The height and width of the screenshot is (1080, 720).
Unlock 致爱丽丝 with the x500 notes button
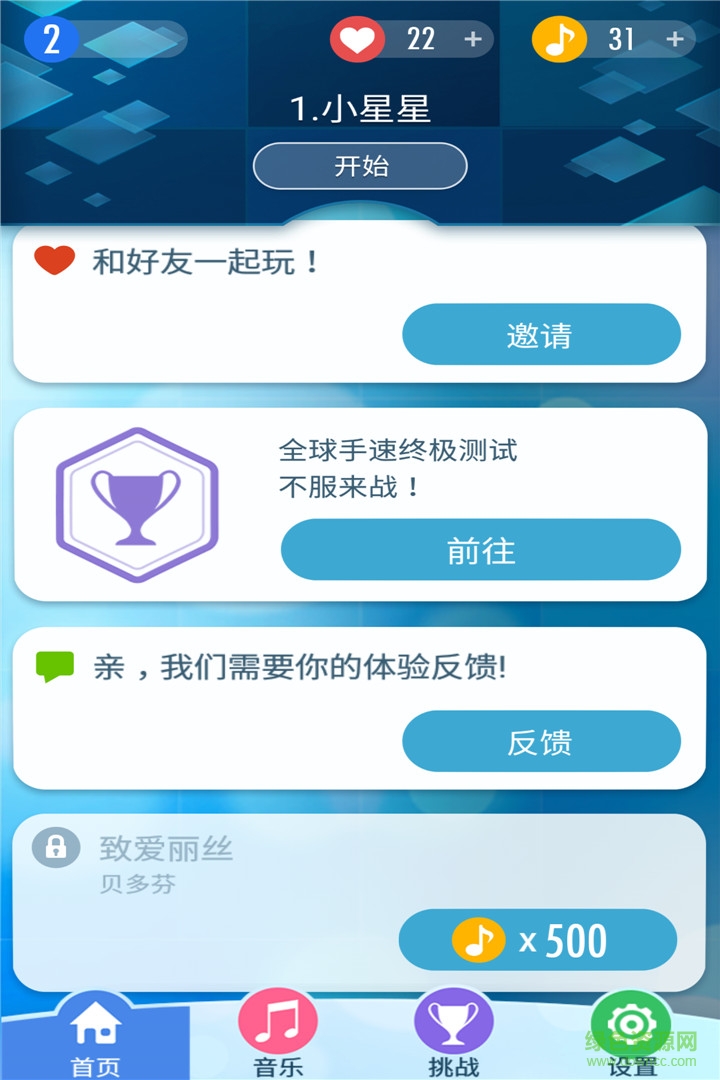tap(537, 939)
